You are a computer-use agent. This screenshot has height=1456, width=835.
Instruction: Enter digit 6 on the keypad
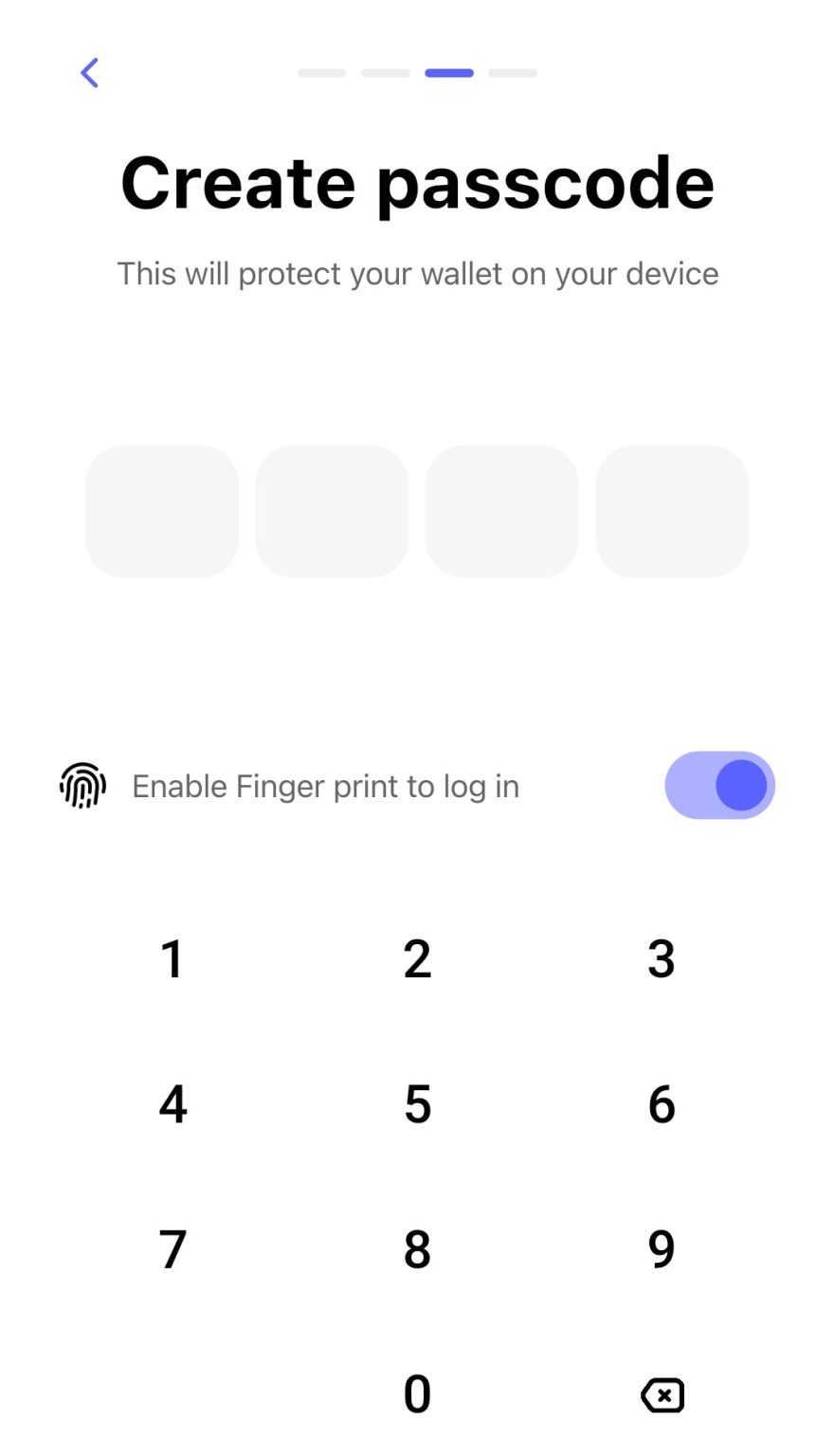[662, 1104]
